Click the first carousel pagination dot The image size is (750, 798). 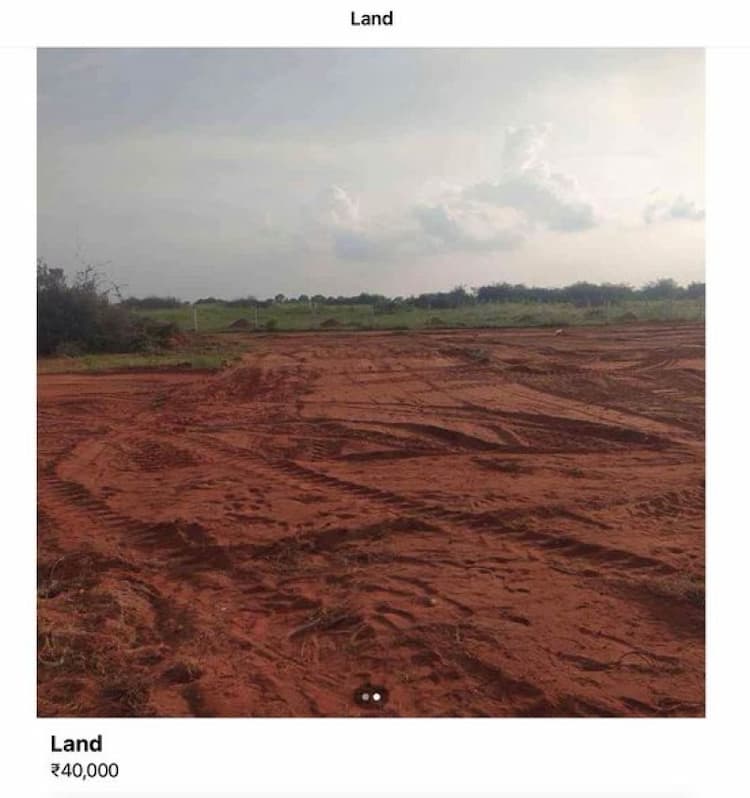[365, 696]
